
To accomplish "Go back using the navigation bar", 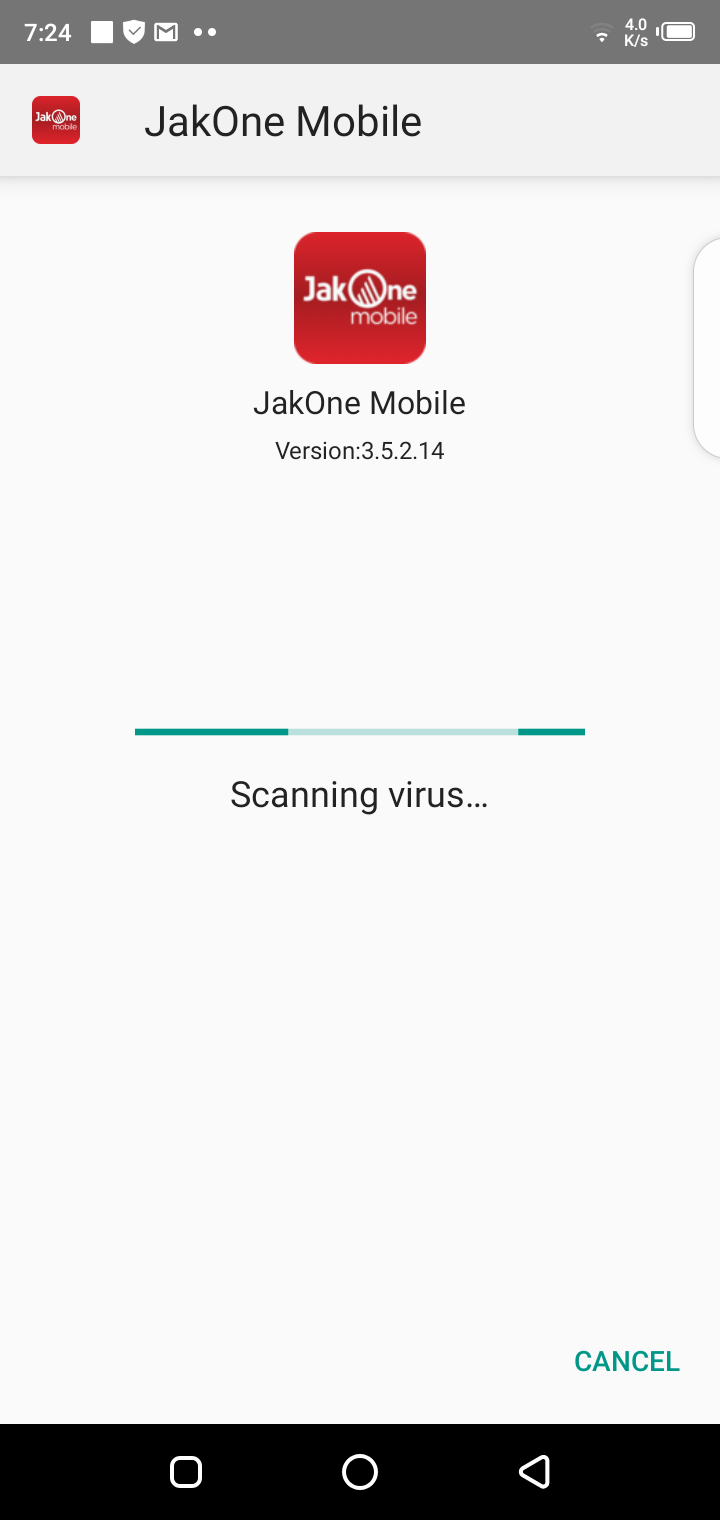I will point(534,1471).
